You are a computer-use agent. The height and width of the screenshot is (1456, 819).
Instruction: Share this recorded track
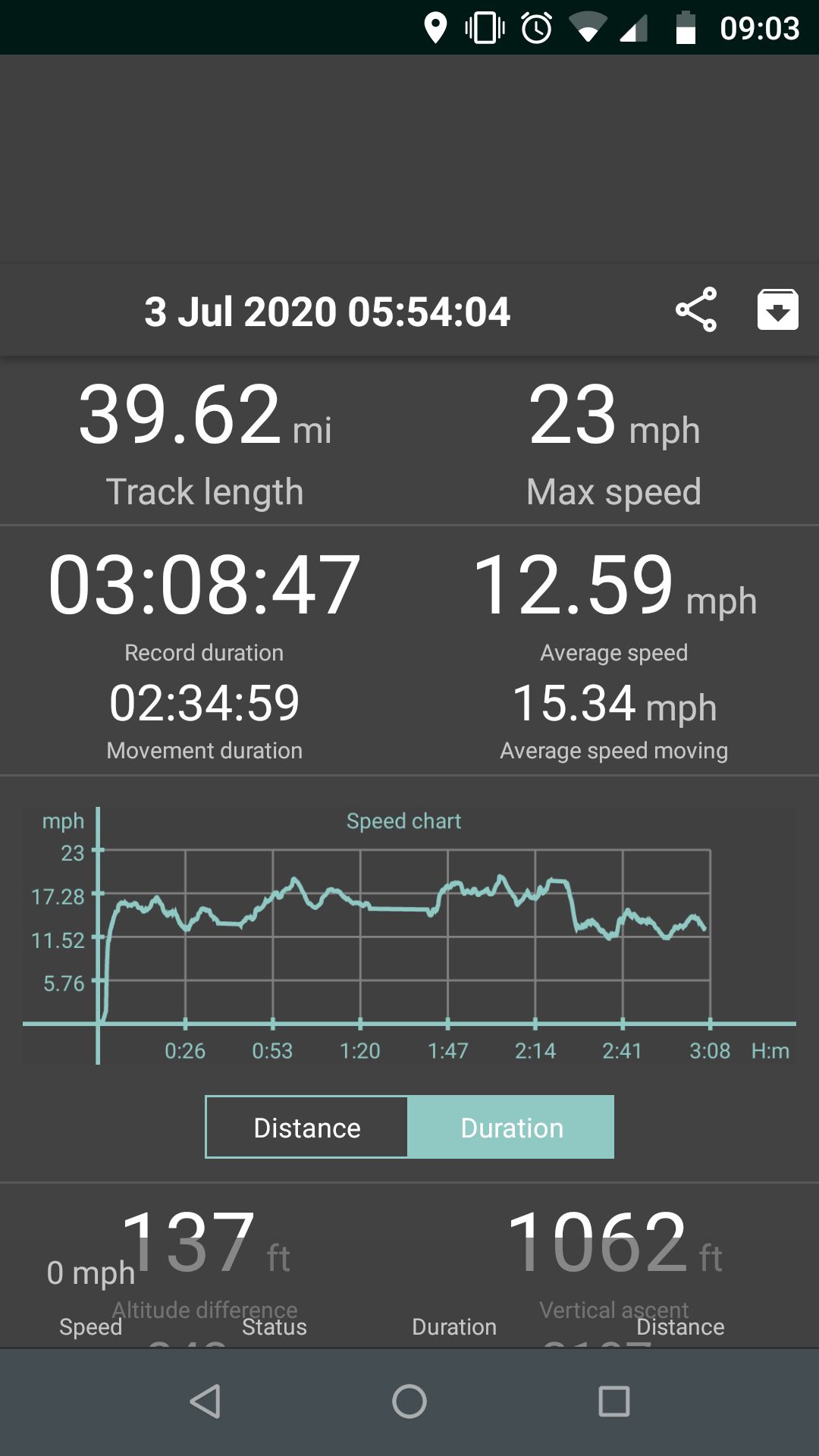click(x=695, y=309)
